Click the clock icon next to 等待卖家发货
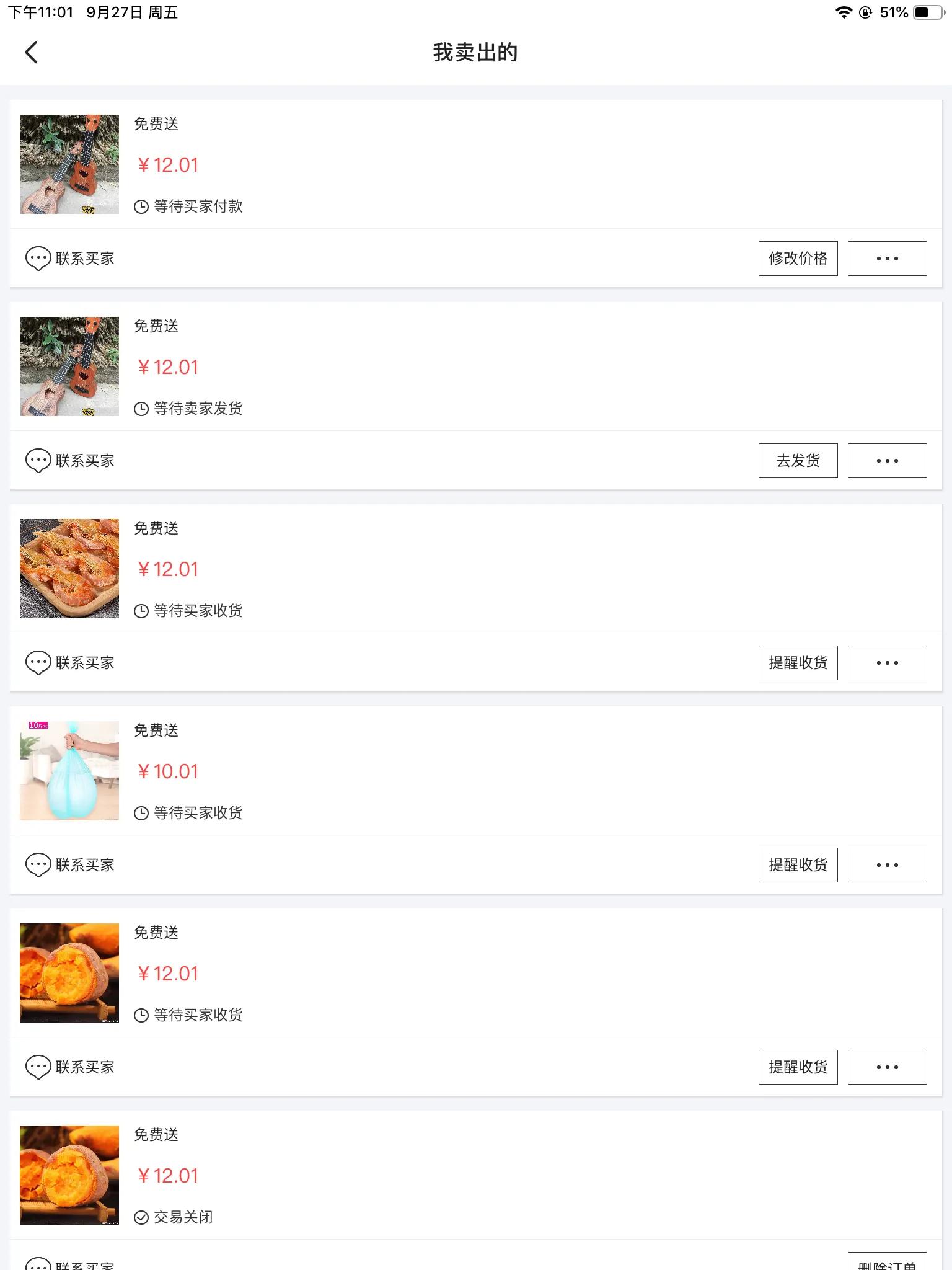 click(142, 408)
